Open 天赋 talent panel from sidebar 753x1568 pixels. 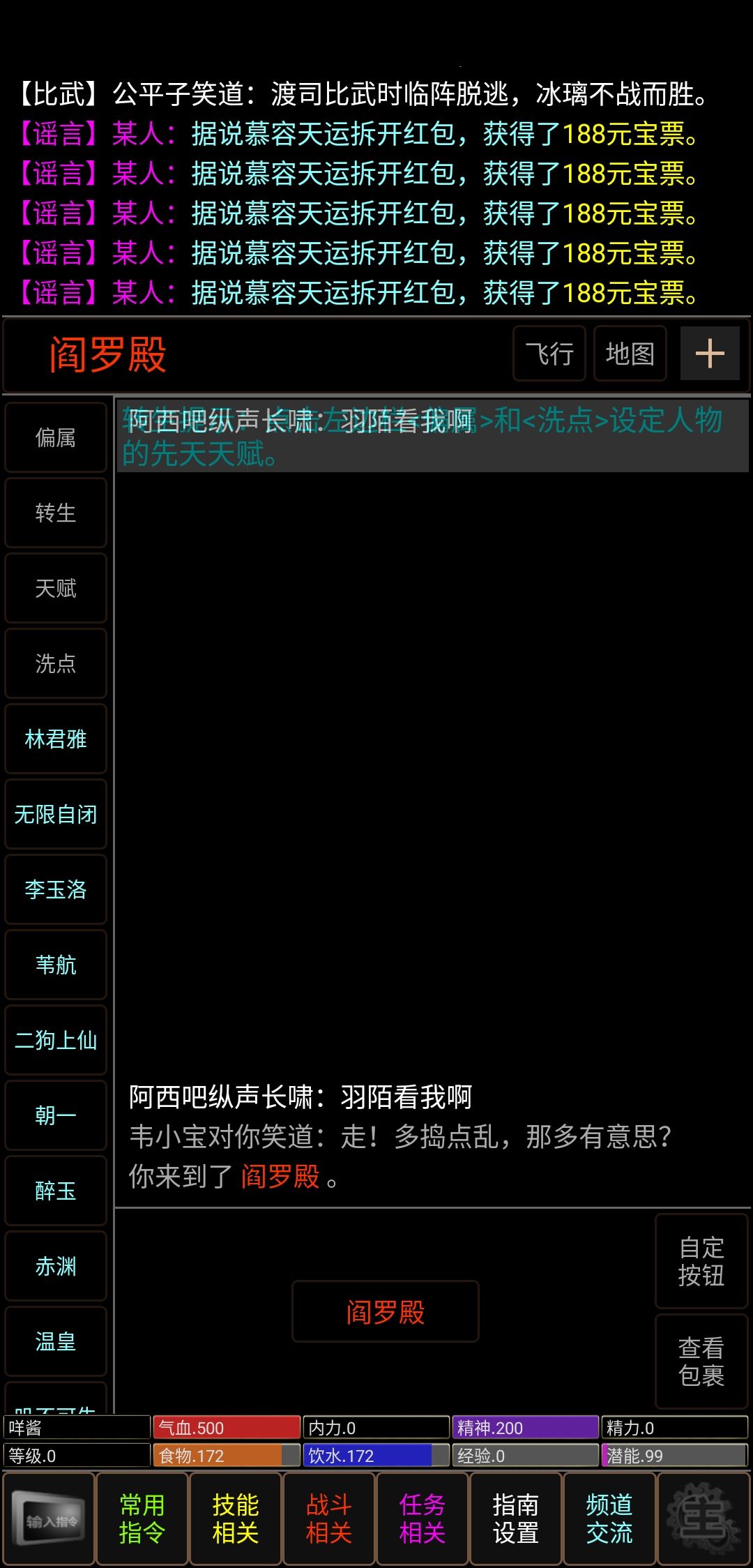[55, 589]
